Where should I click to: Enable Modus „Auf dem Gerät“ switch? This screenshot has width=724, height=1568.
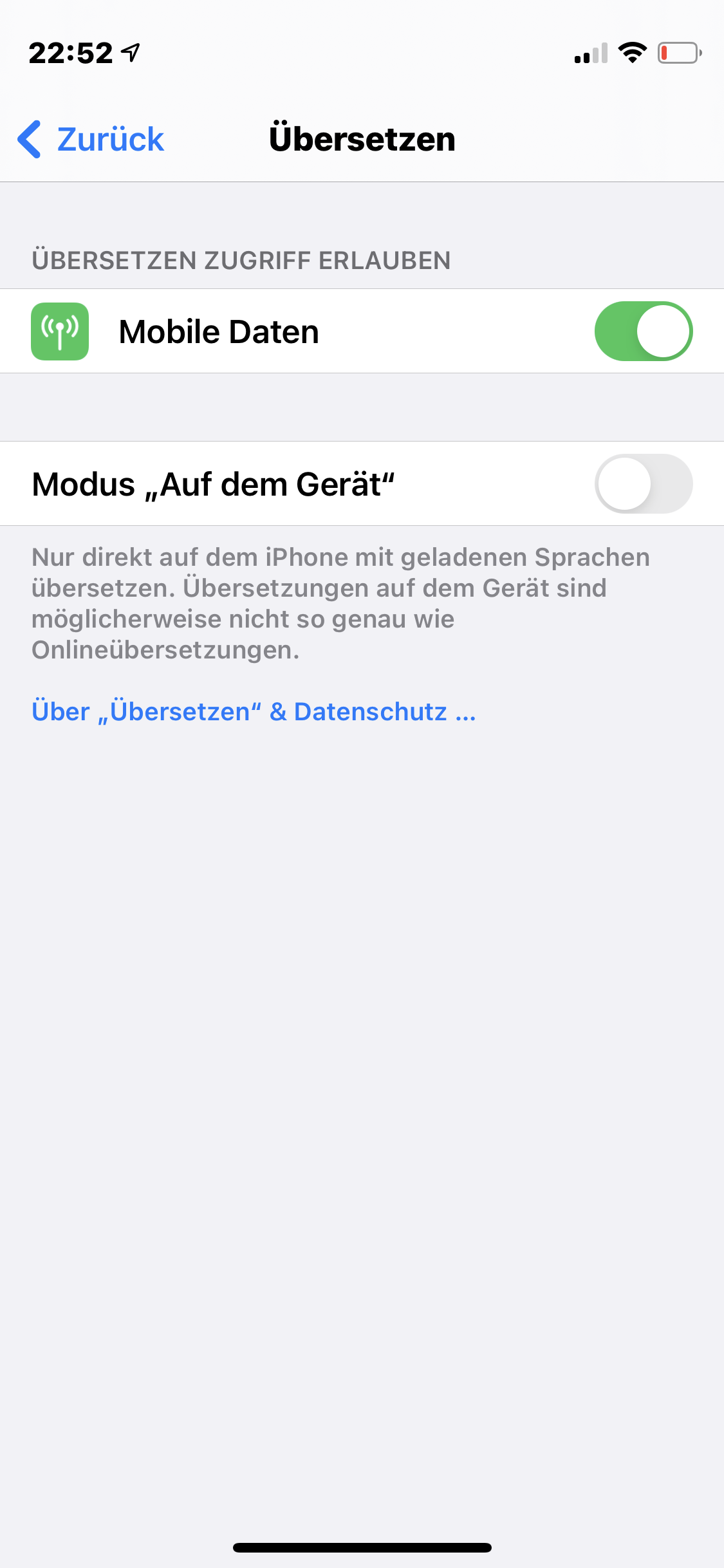(643, 484)
